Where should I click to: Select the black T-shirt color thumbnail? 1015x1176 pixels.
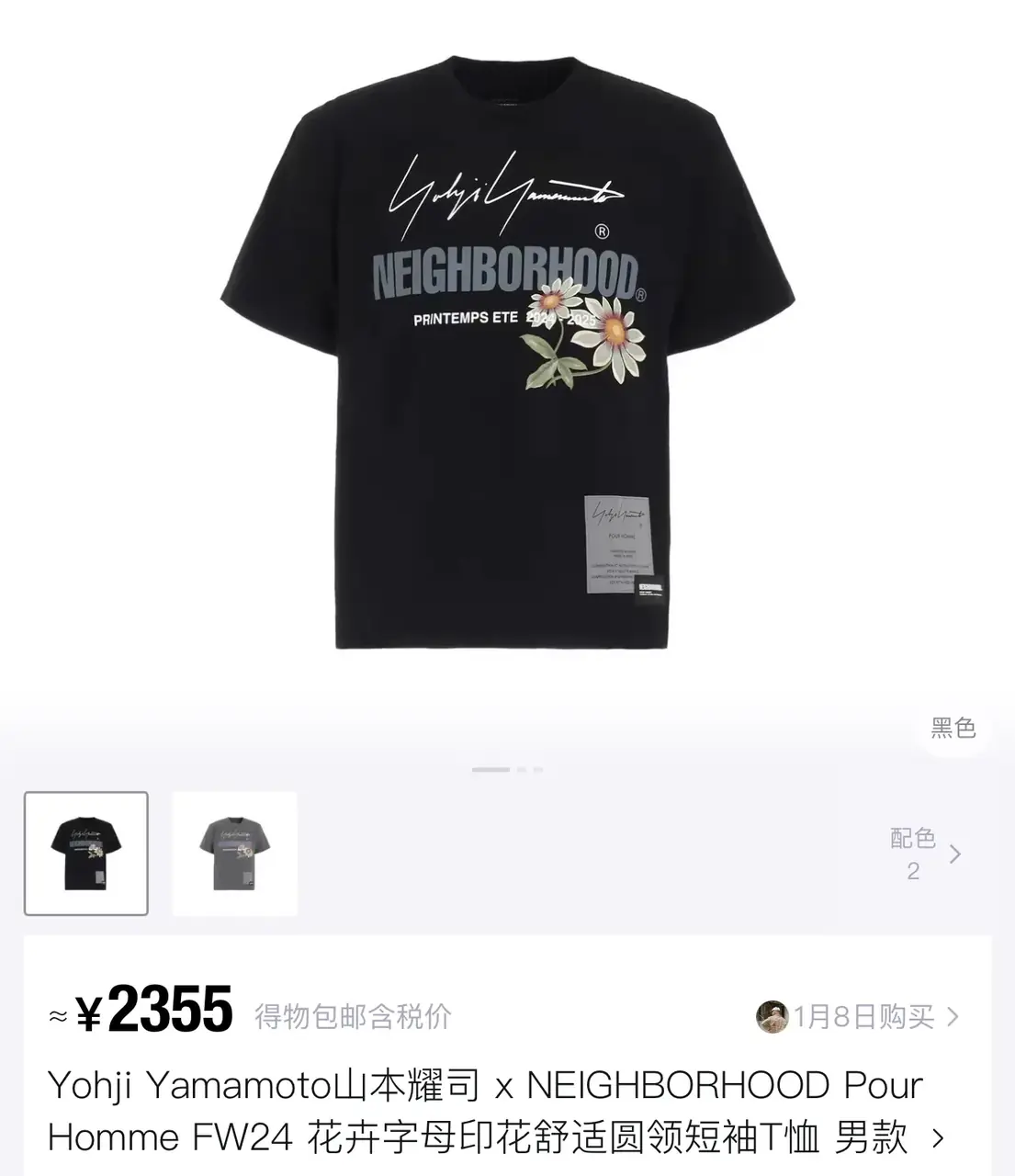pyautogui.click(x=86, y=854)
